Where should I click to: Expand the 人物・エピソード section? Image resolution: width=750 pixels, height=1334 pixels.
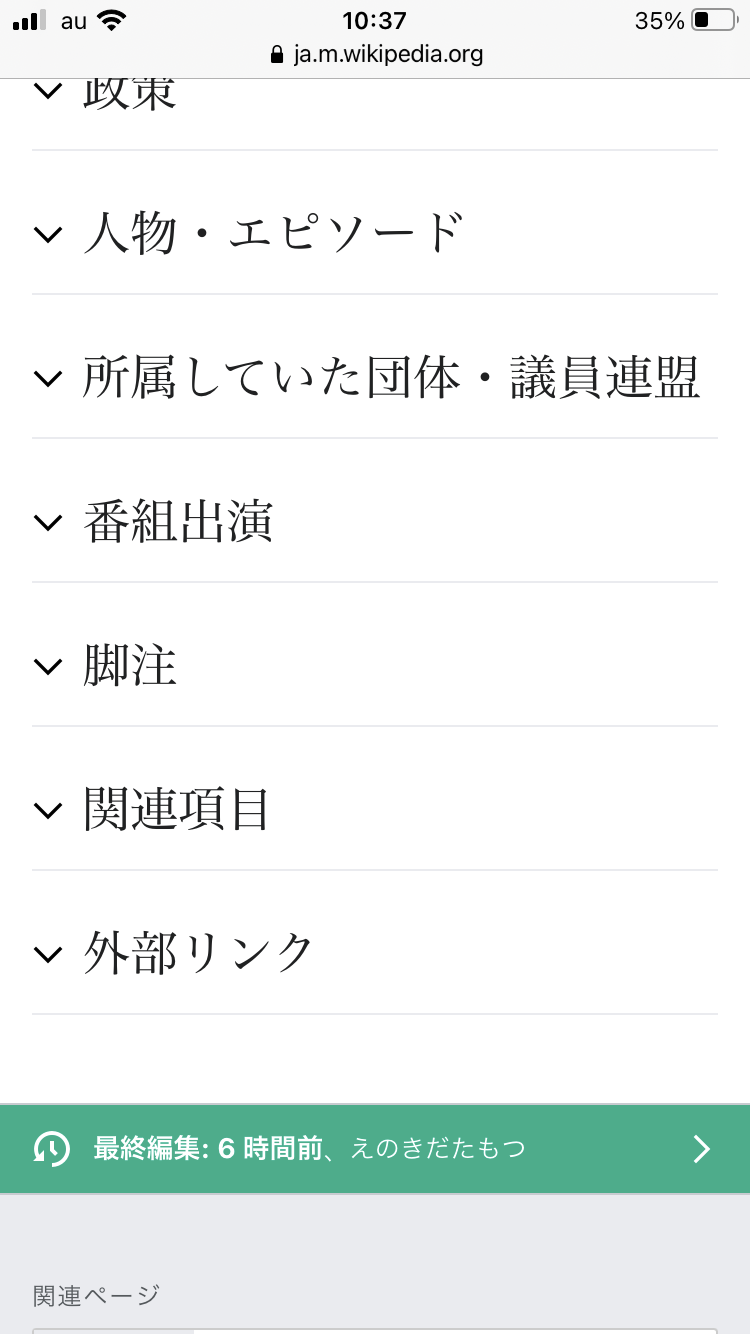[x=273, y=234]
